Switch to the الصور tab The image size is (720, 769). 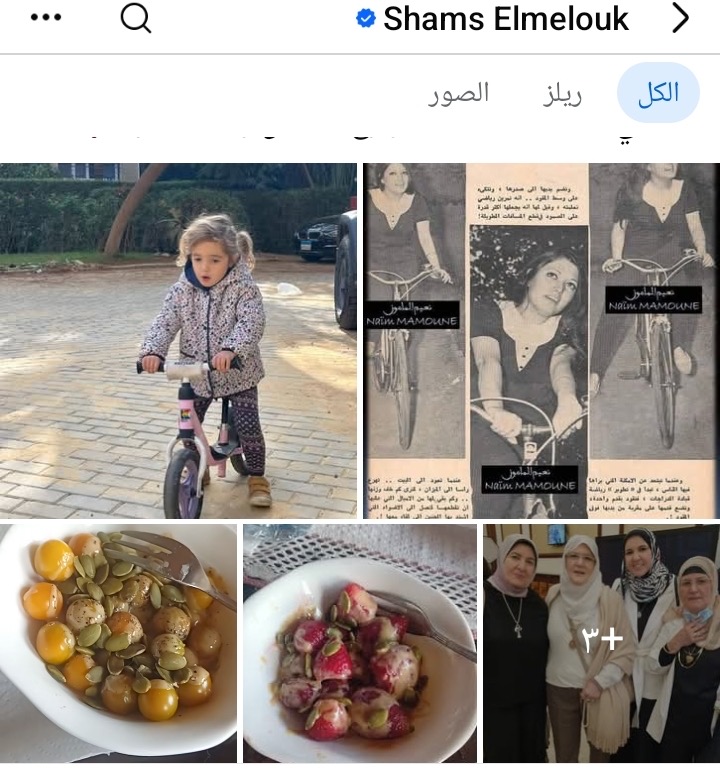coord(459,94)
